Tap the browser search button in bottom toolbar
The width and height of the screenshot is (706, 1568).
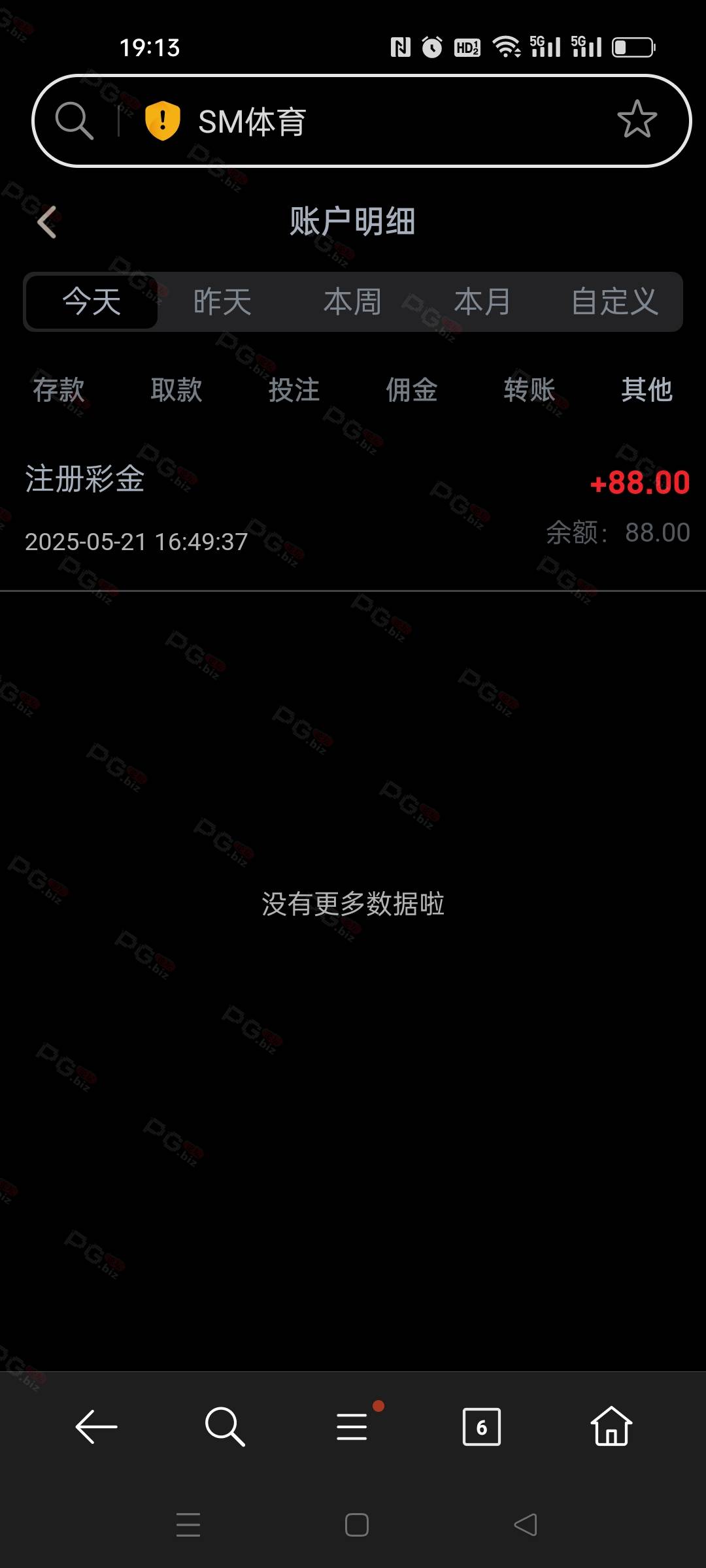click(x=224, y=1426)
